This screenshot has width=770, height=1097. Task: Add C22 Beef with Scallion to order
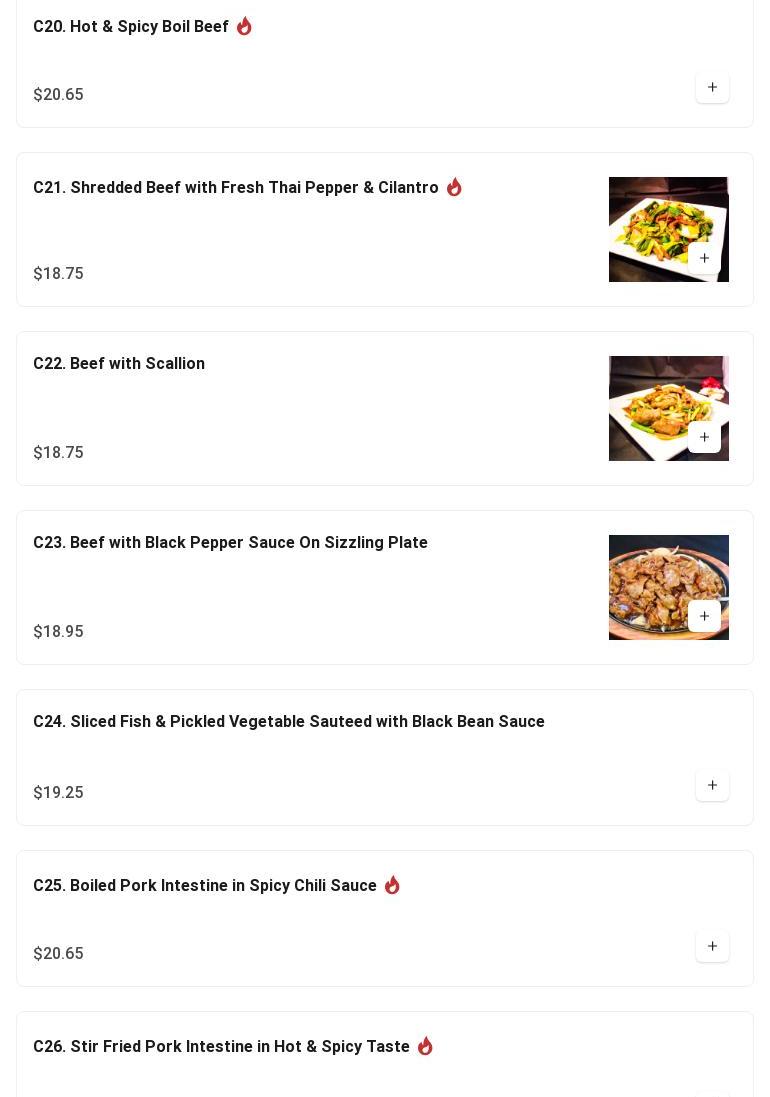(704, 438)
